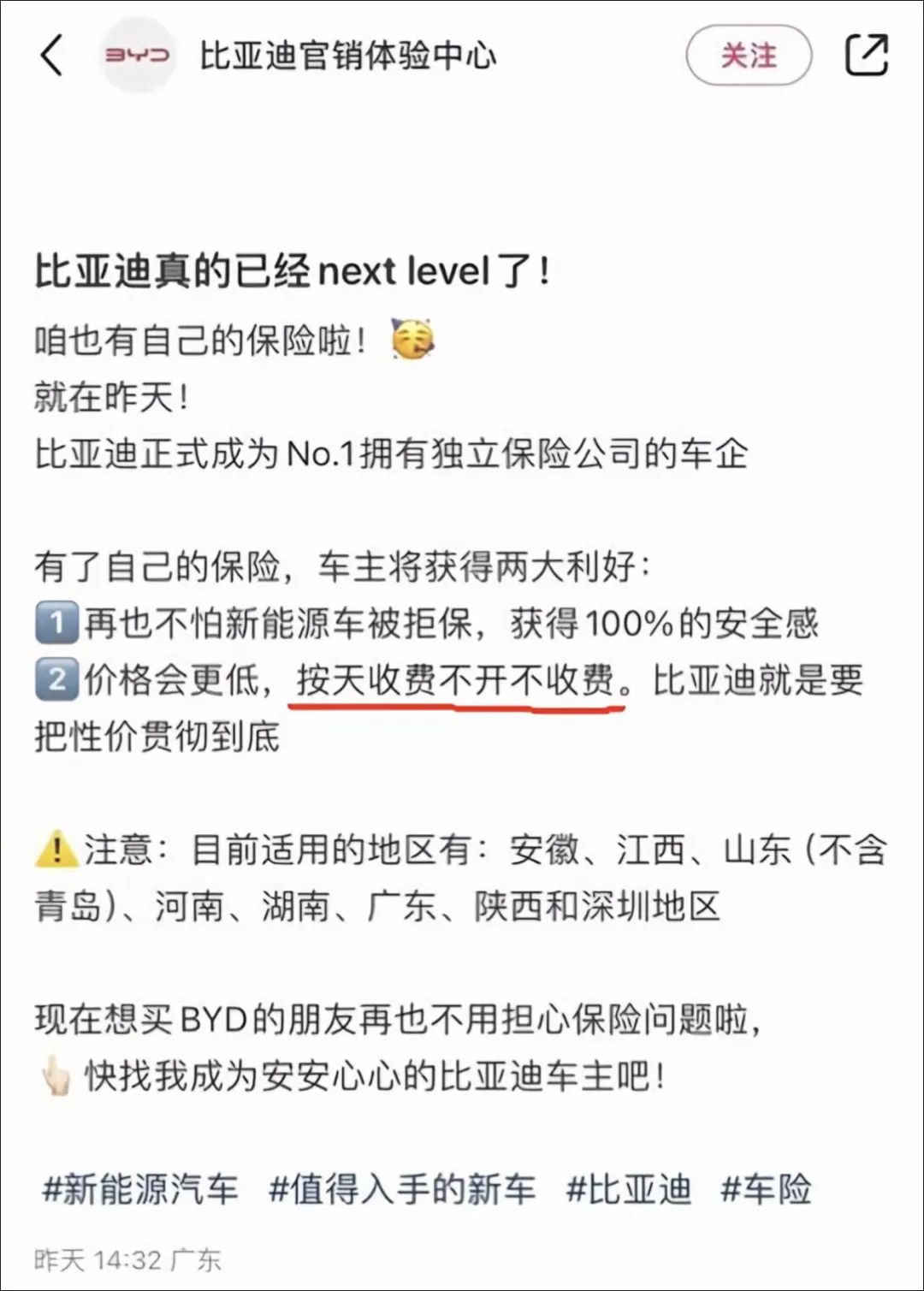This screenshot has height=1291, width=924.
Task: Share this post
Action: (x=866, y=56)
